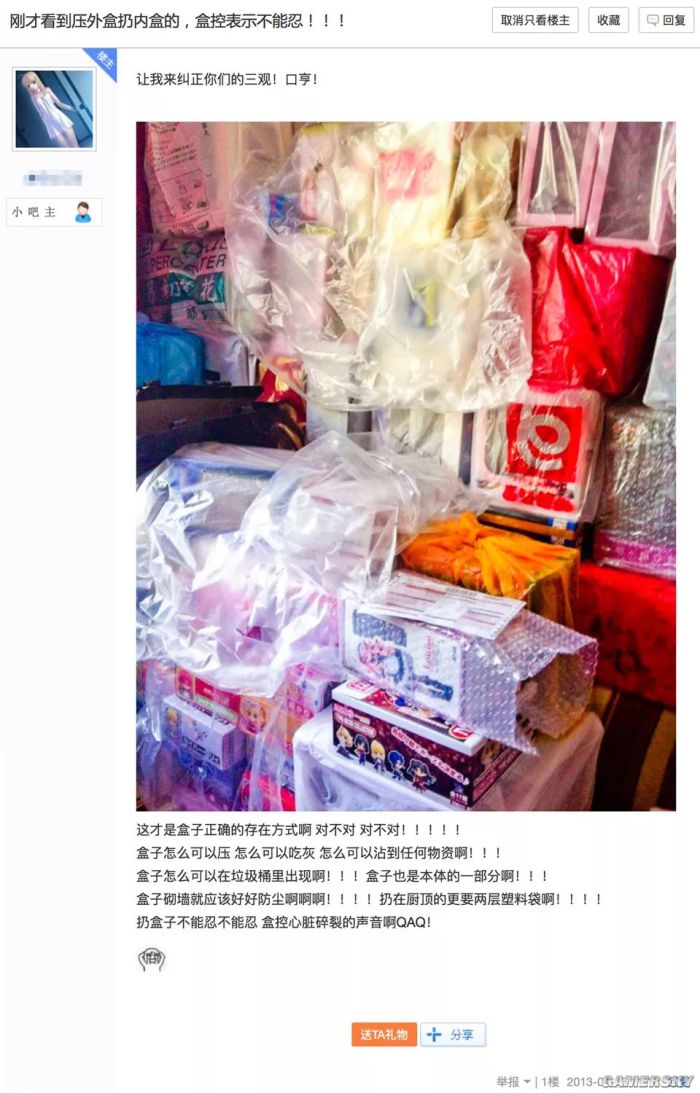The height and width of the screenshot is (1093, 700).
Task: Open the poster's avatar profile
Action: click(x=54, y=109)
